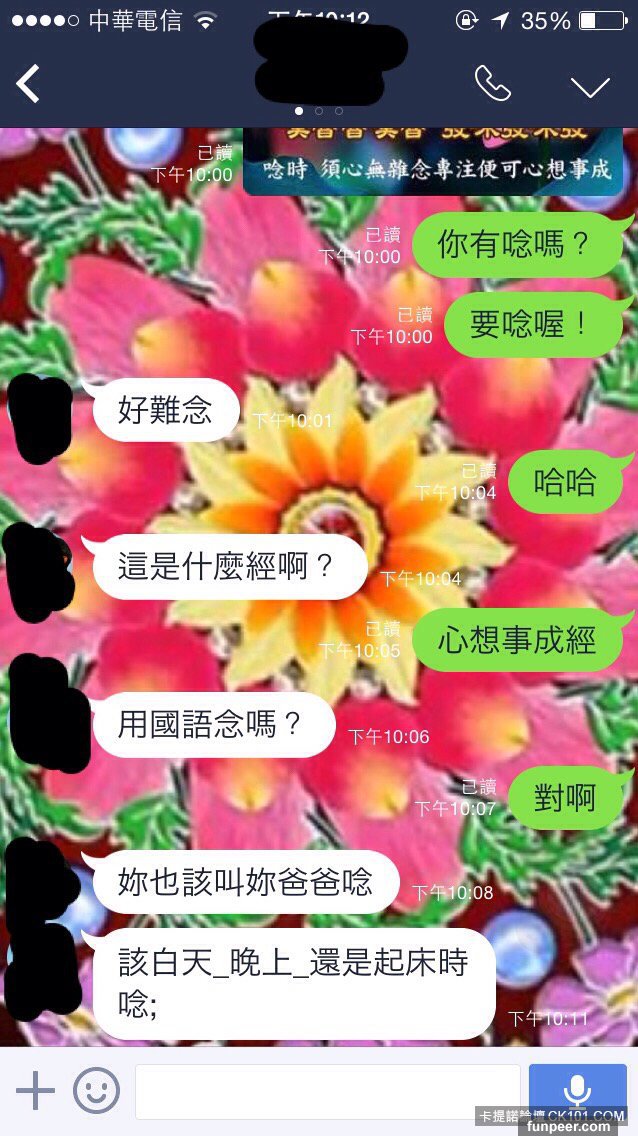The image size is (638, 1136).
Task: Start a voice call with this contact
Action: [492, 85]
